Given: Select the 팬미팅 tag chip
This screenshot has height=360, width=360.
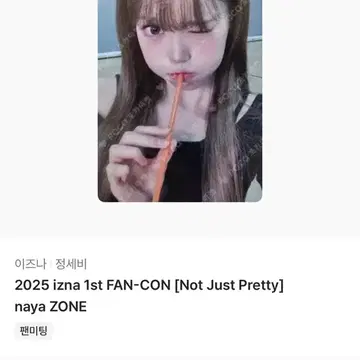Looking at the screenshot, I should [33, 331].
